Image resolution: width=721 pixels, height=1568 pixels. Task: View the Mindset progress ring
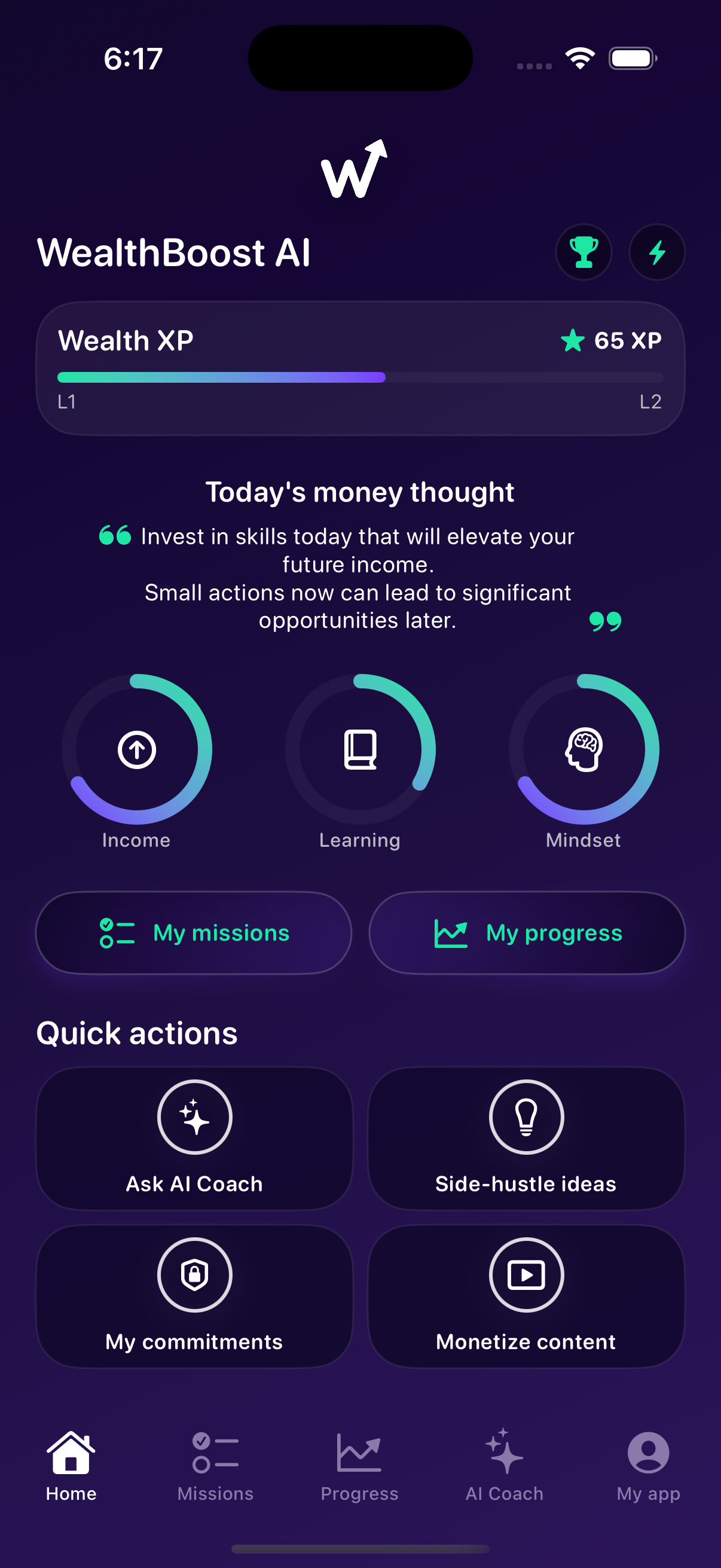(x=583, y=749)
